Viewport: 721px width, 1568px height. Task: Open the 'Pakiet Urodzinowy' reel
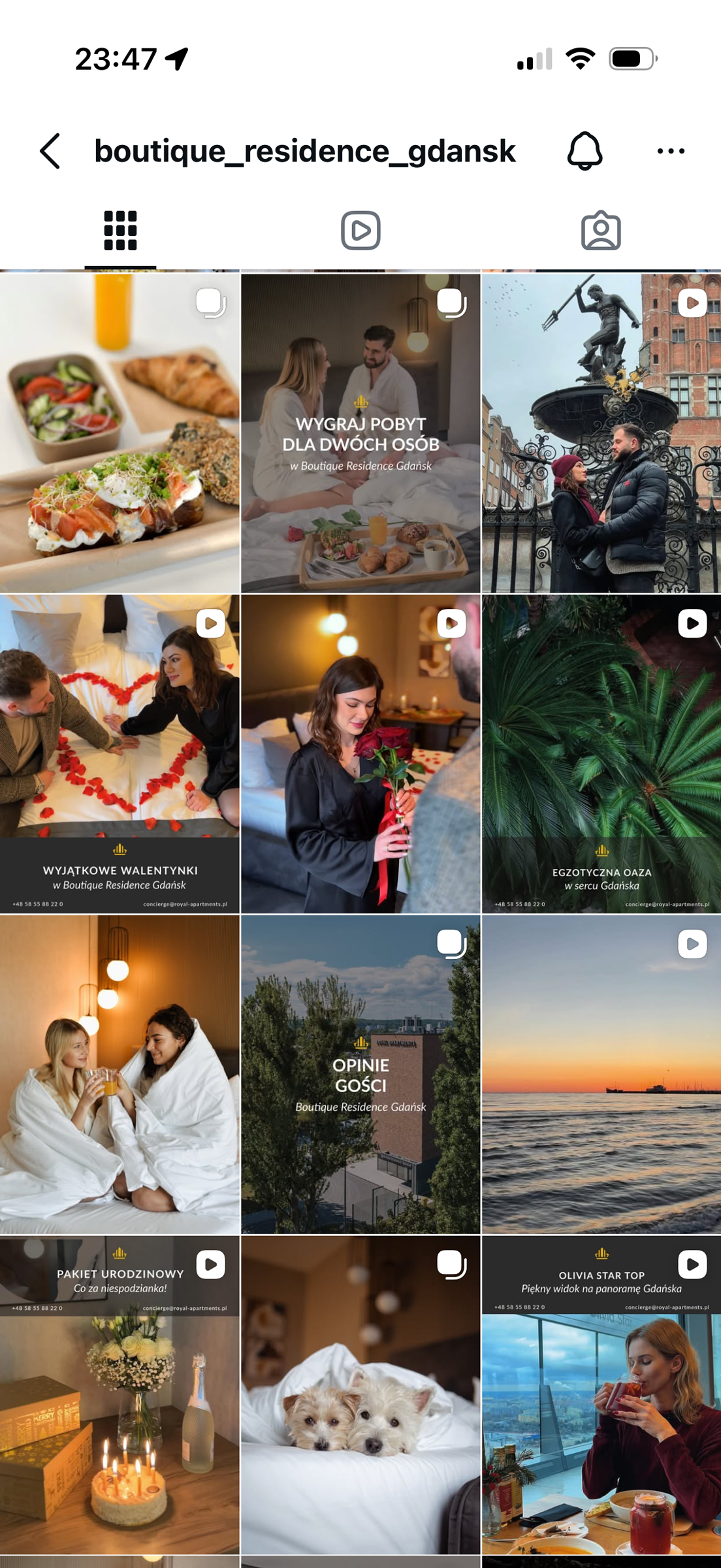click(x=120, y=1395)
